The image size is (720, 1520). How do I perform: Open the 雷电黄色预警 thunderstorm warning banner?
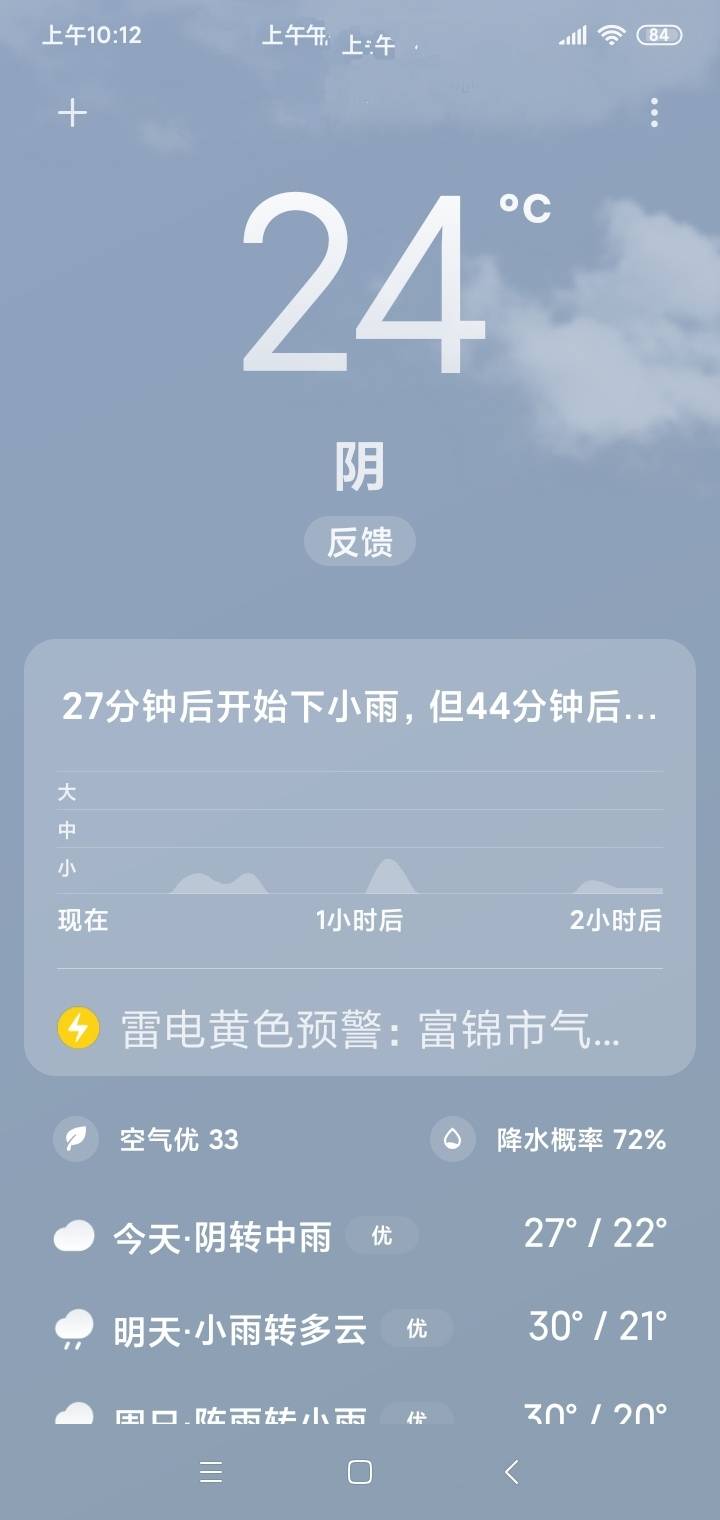[x=360, y=1027]
